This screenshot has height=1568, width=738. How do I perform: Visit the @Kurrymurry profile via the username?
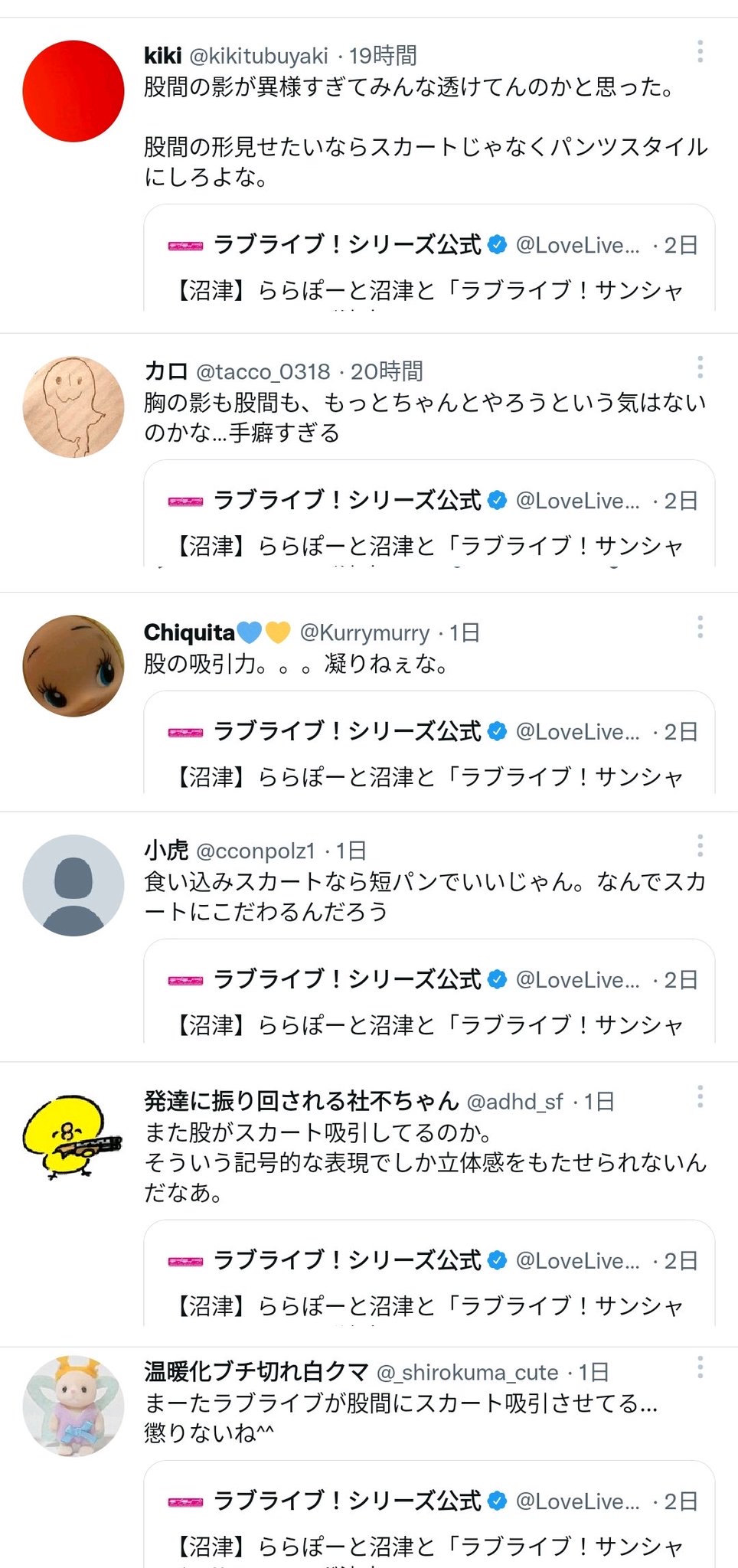[364, 632]
